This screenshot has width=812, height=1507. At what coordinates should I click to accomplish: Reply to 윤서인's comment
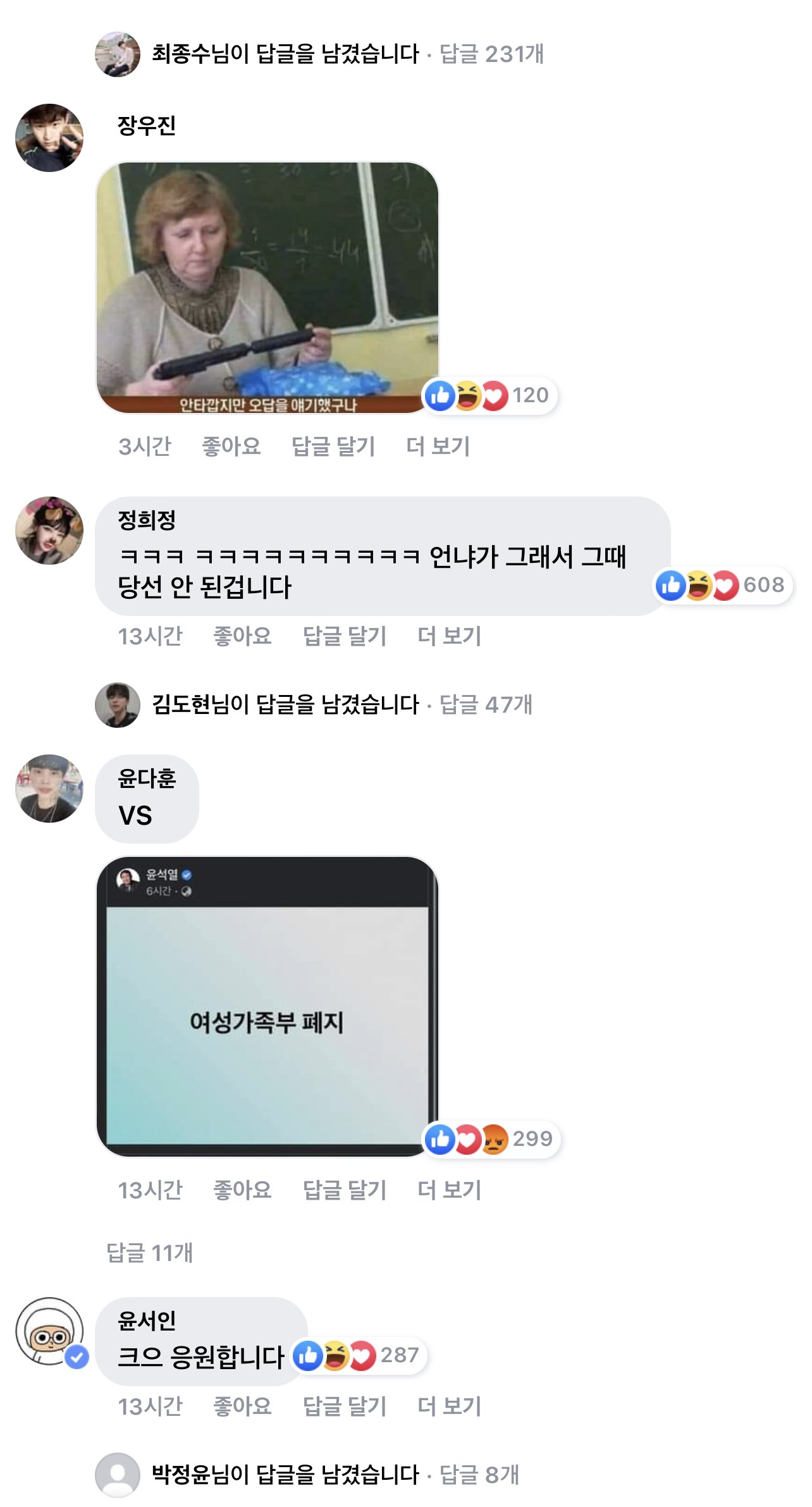[x=344, y=1406]
